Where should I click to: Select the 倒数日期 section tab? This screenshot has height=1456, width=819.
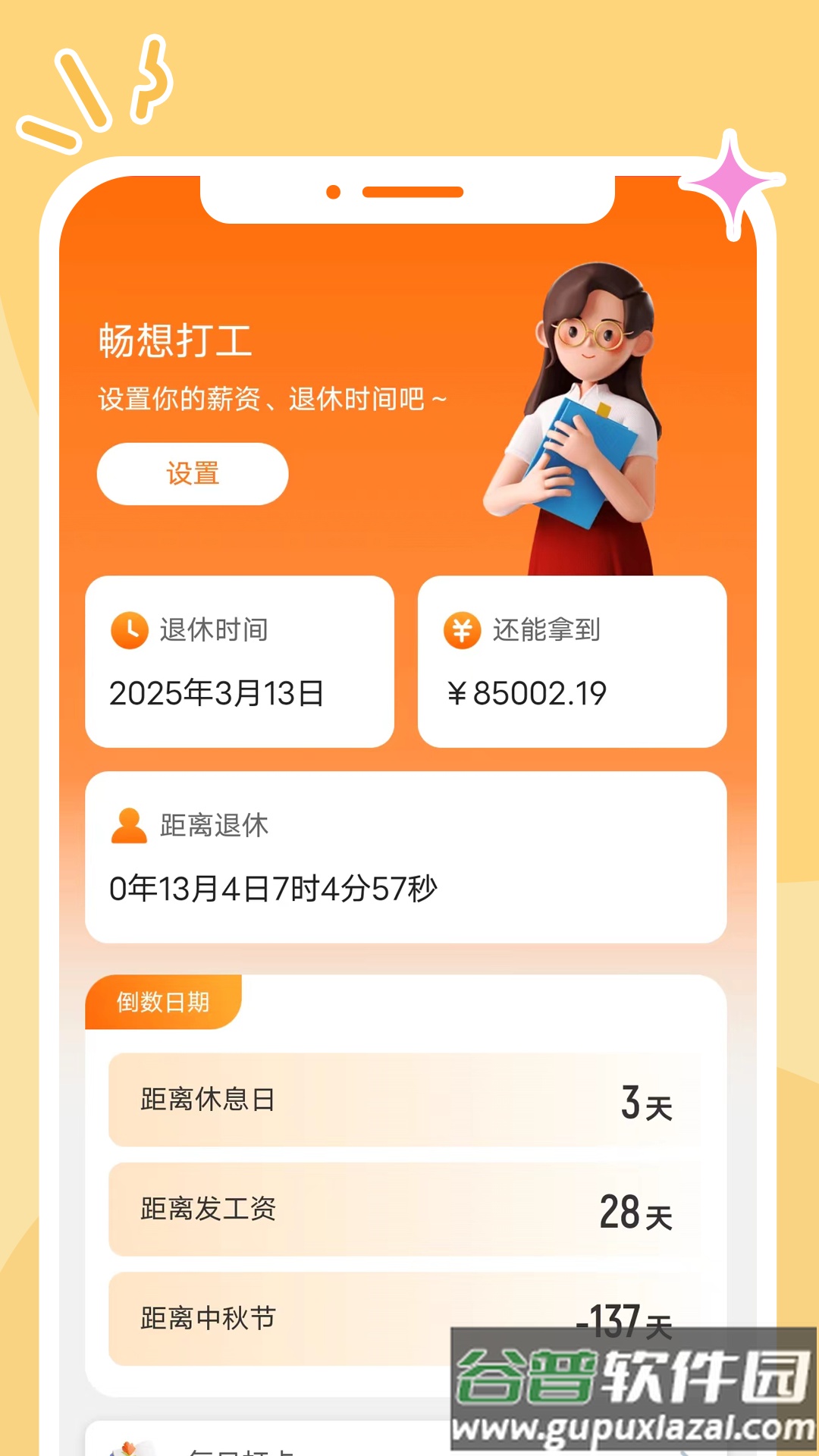tap(162, 1003)
